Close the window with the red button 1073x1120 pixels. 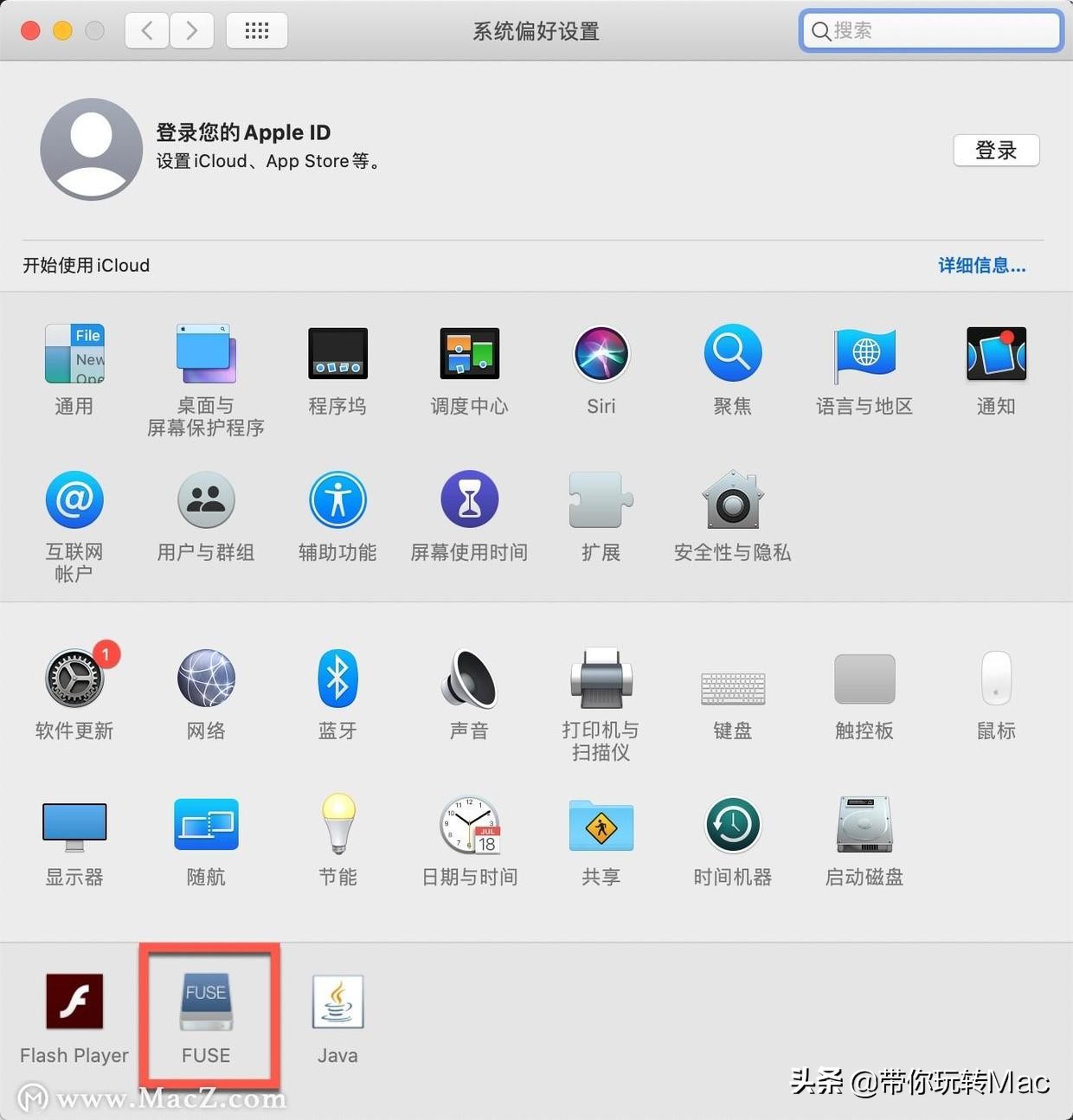point(31,31)
